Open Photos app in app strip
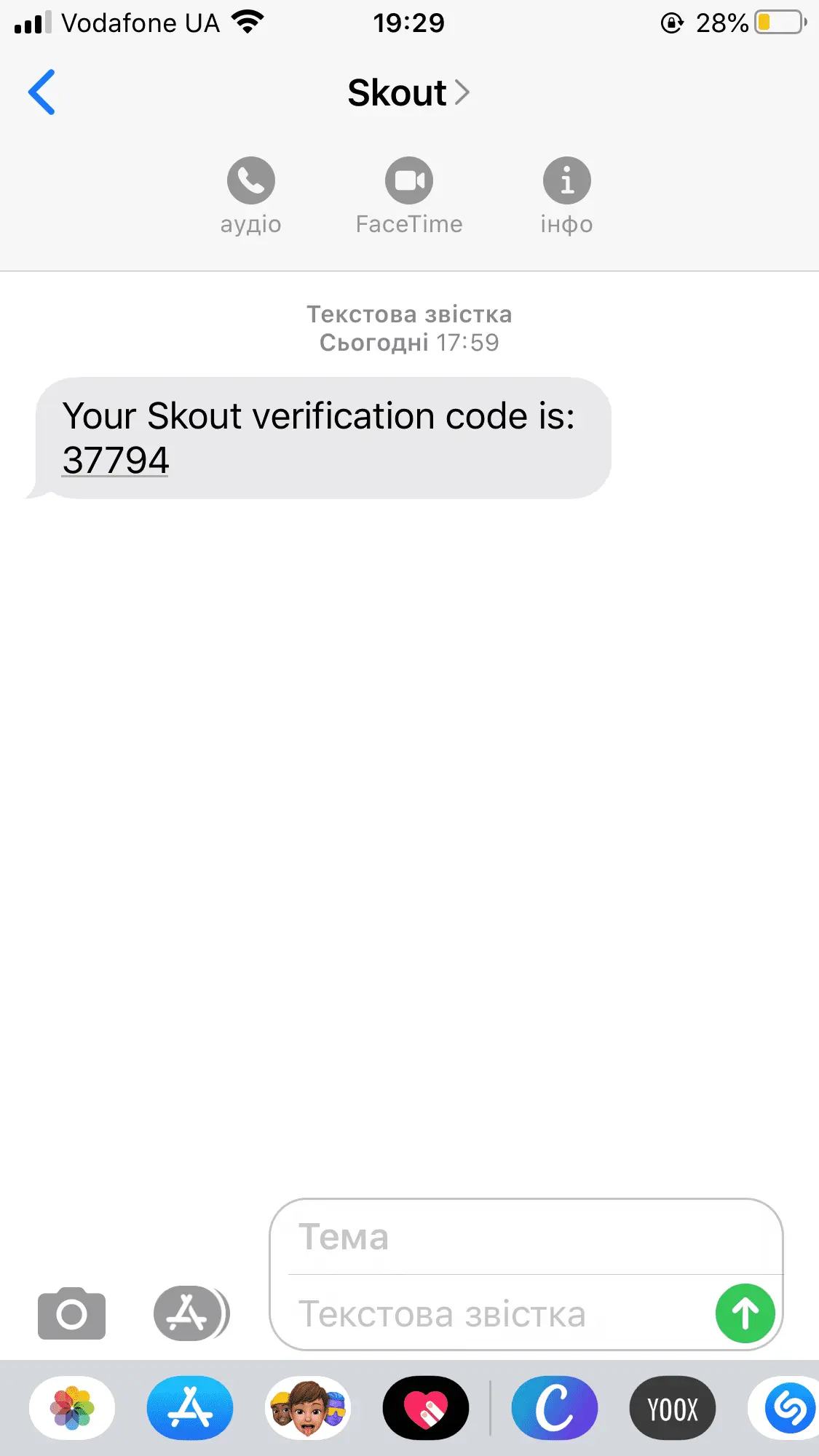Viewport: 819px width, 1456px height. (x=72, y=1408)
